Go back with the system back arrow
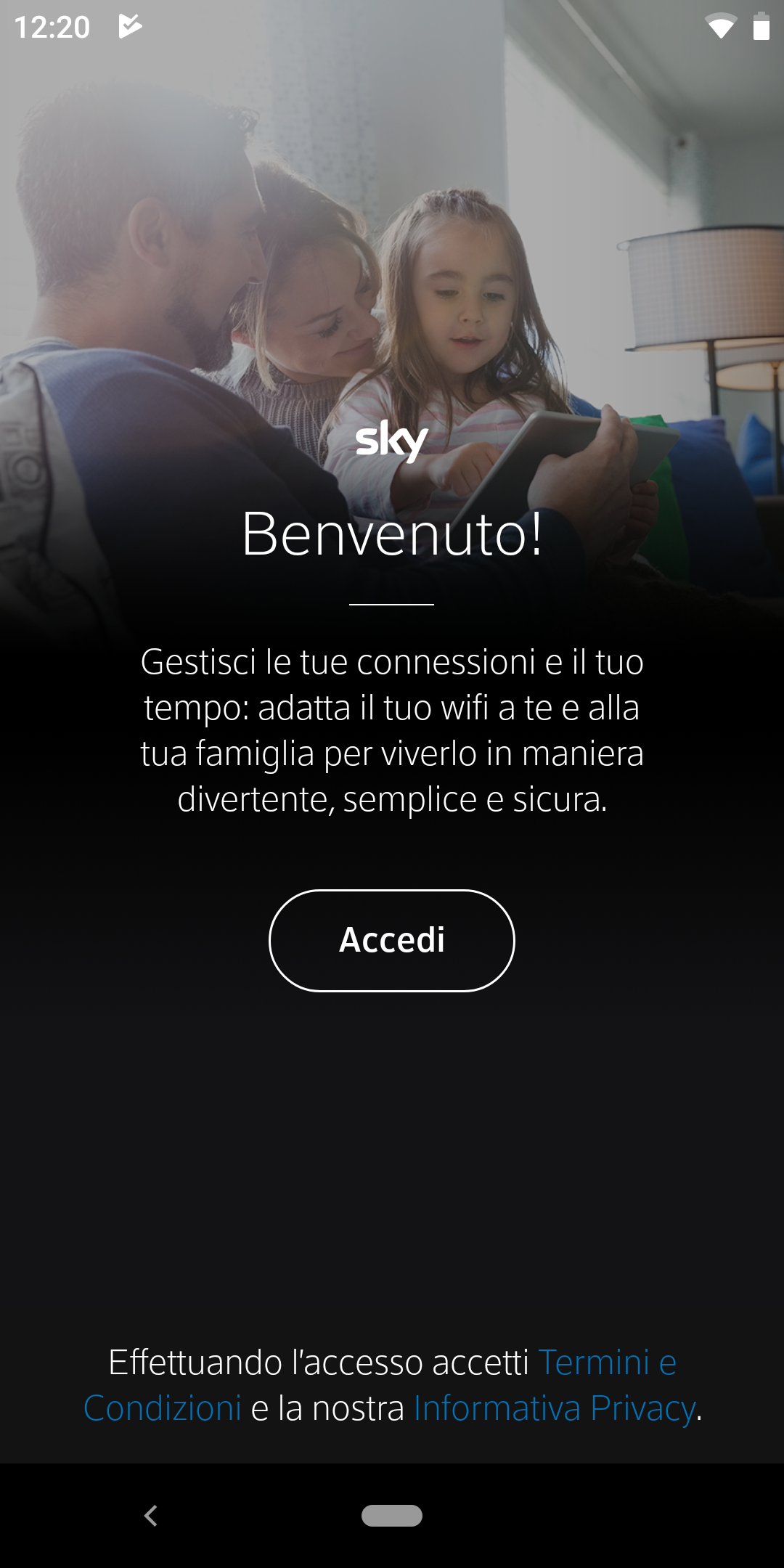784x1568 pixels. [151, 1516]
